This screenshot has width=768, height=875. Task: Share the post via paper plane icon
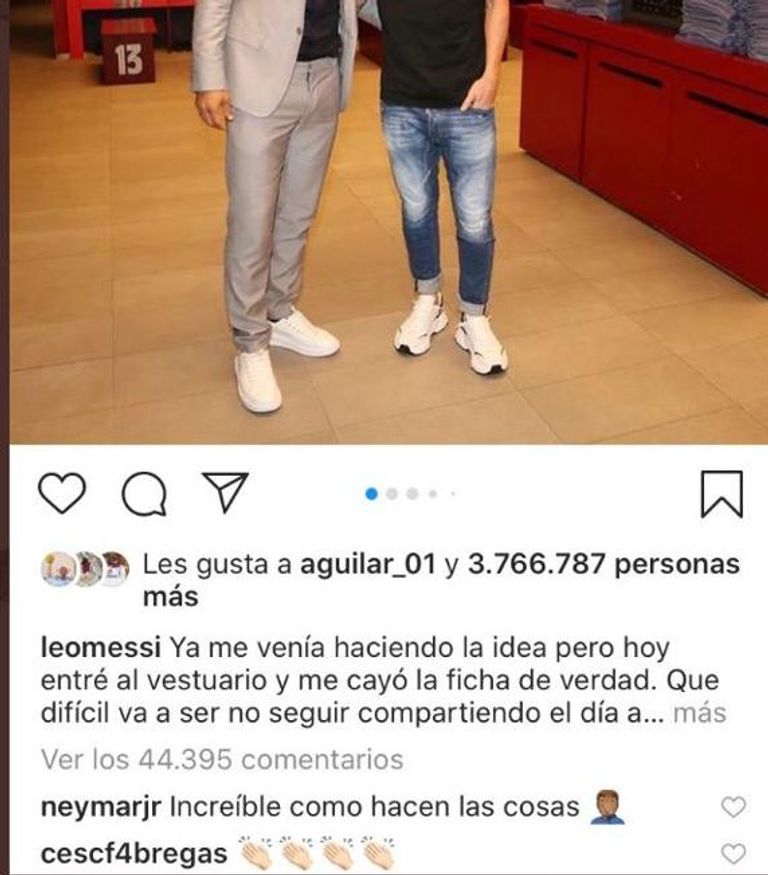coord(224,492)
